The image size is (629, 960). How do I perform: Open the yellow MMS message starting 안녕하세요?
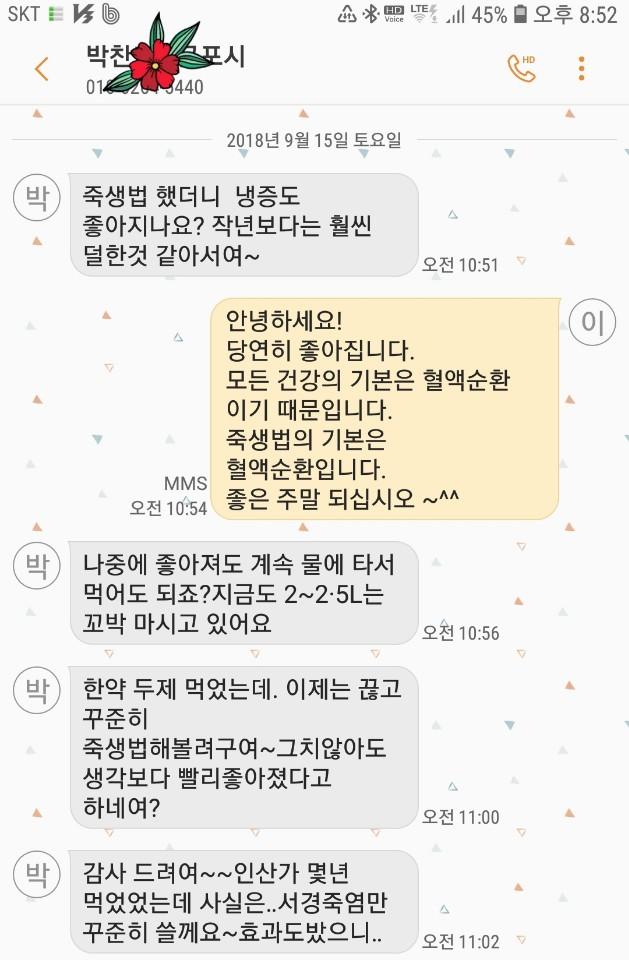(x=385, y=409)
